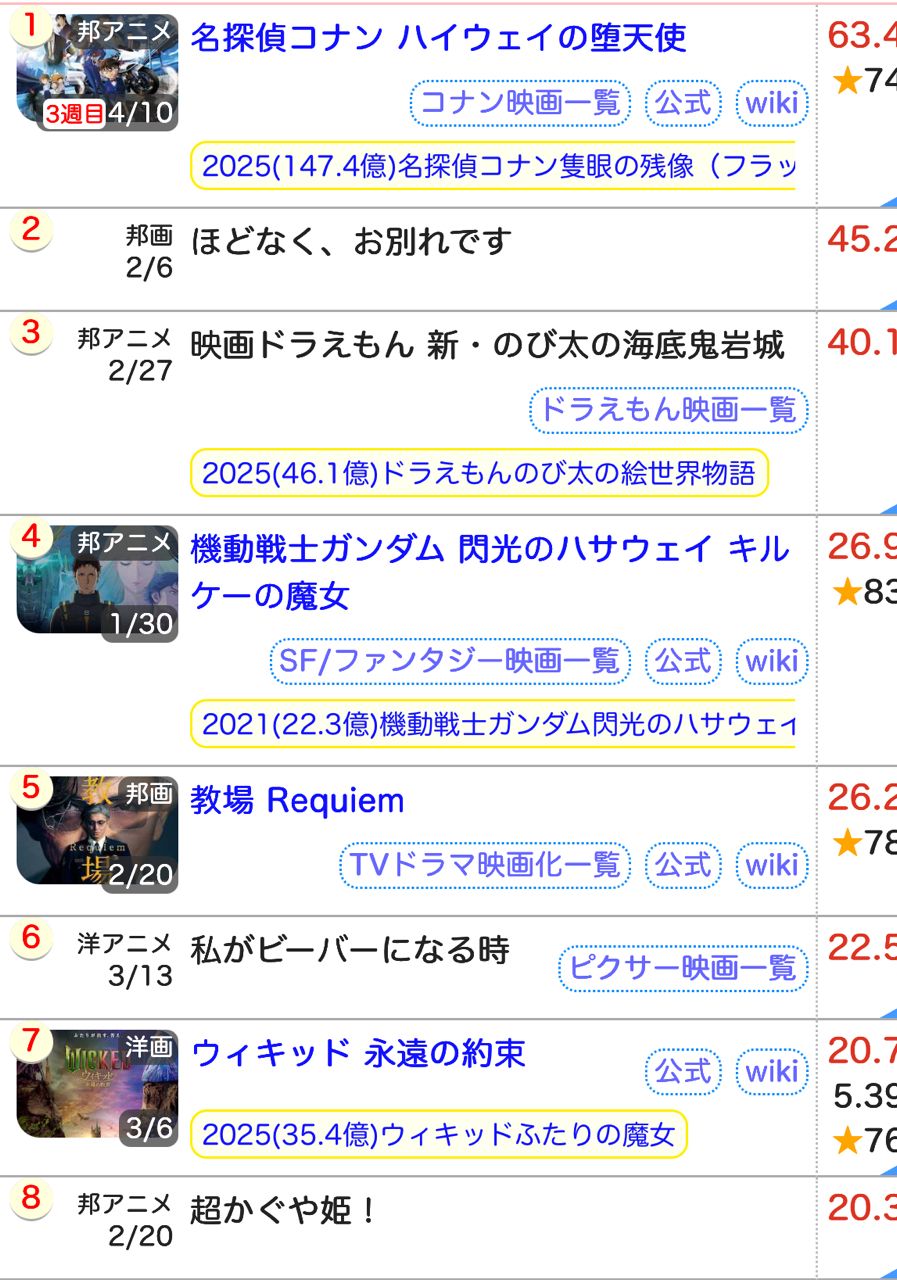Open 公式 site for ウィキッド 永遠の約束

[x=683, y=1072]
